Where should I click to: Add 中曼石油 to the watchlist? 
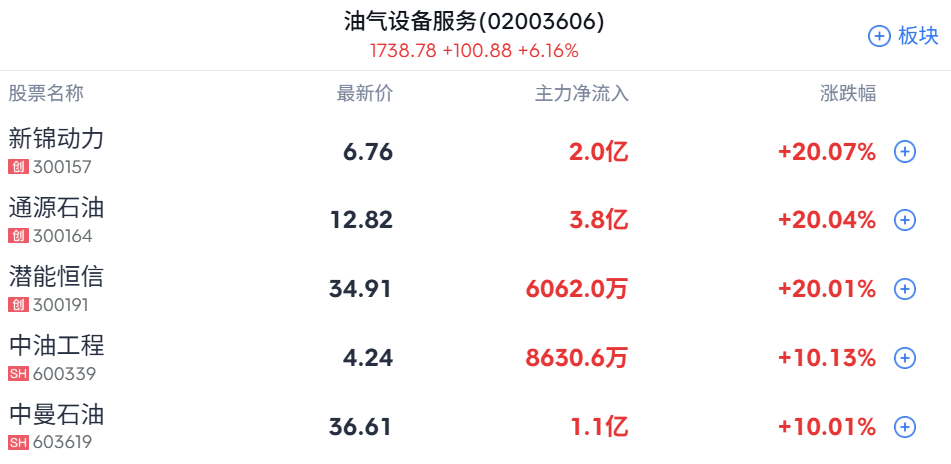click(x=904, y=427)
